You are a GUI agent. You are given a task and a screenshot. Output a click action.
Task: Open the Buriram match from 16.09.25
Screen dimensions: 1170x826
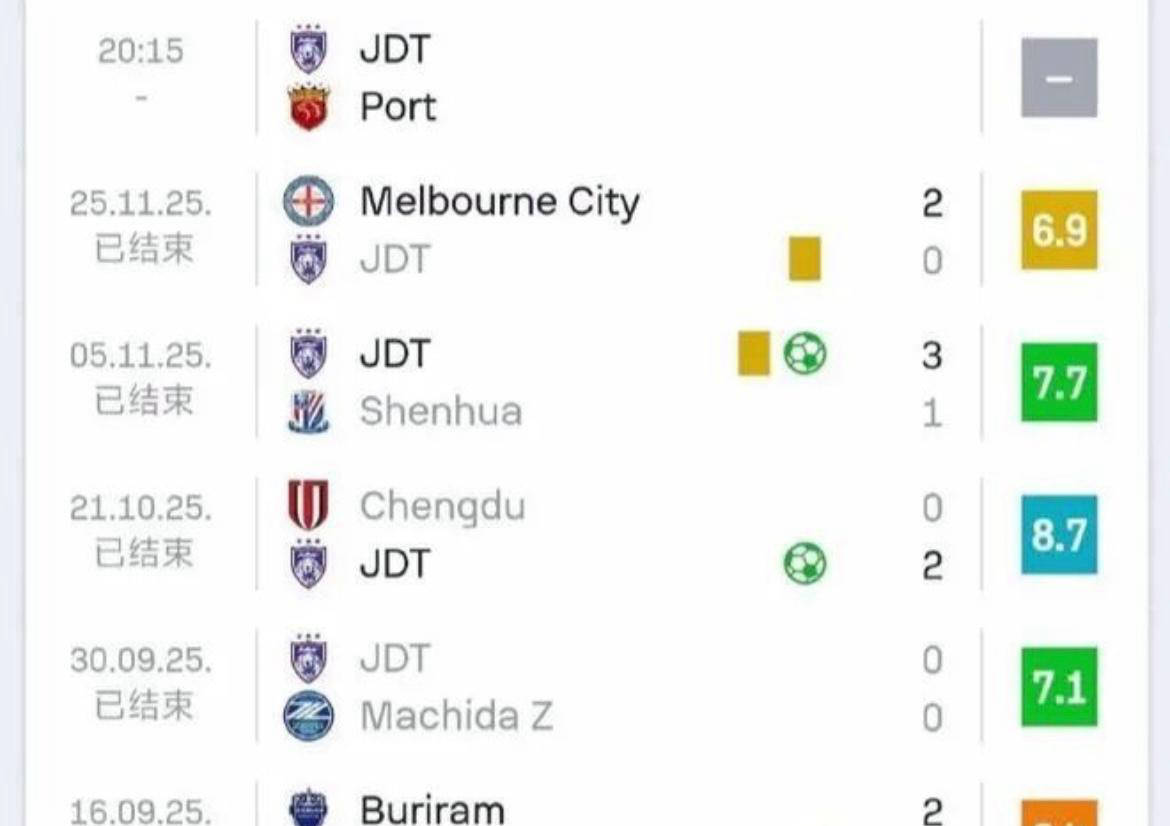(x=600, y=808)
